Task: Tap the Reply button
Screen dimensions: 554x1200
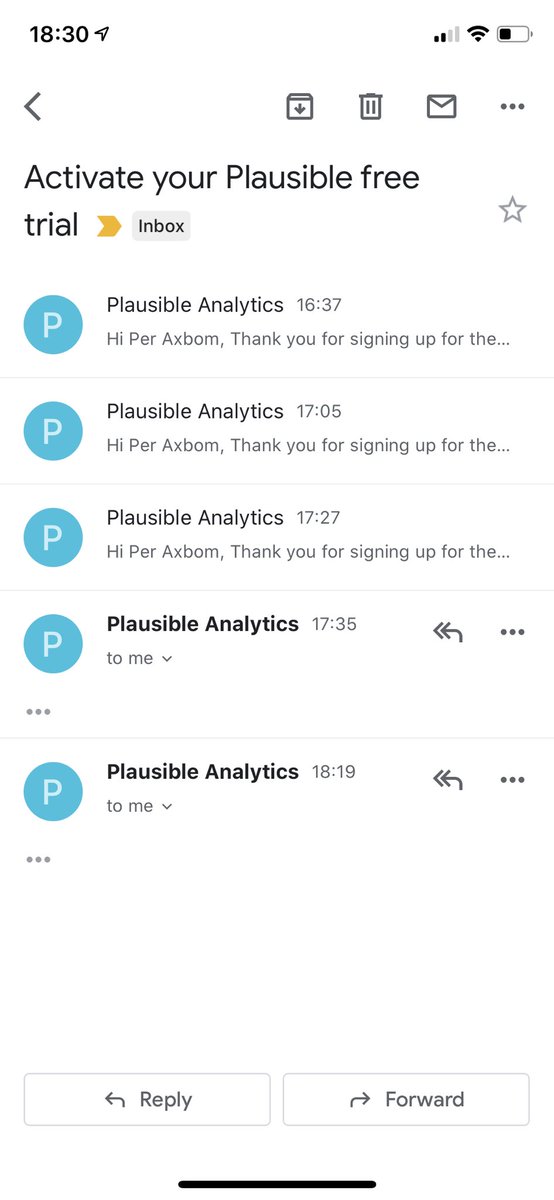Action: pyautogui.click(x=147, y=1099)
